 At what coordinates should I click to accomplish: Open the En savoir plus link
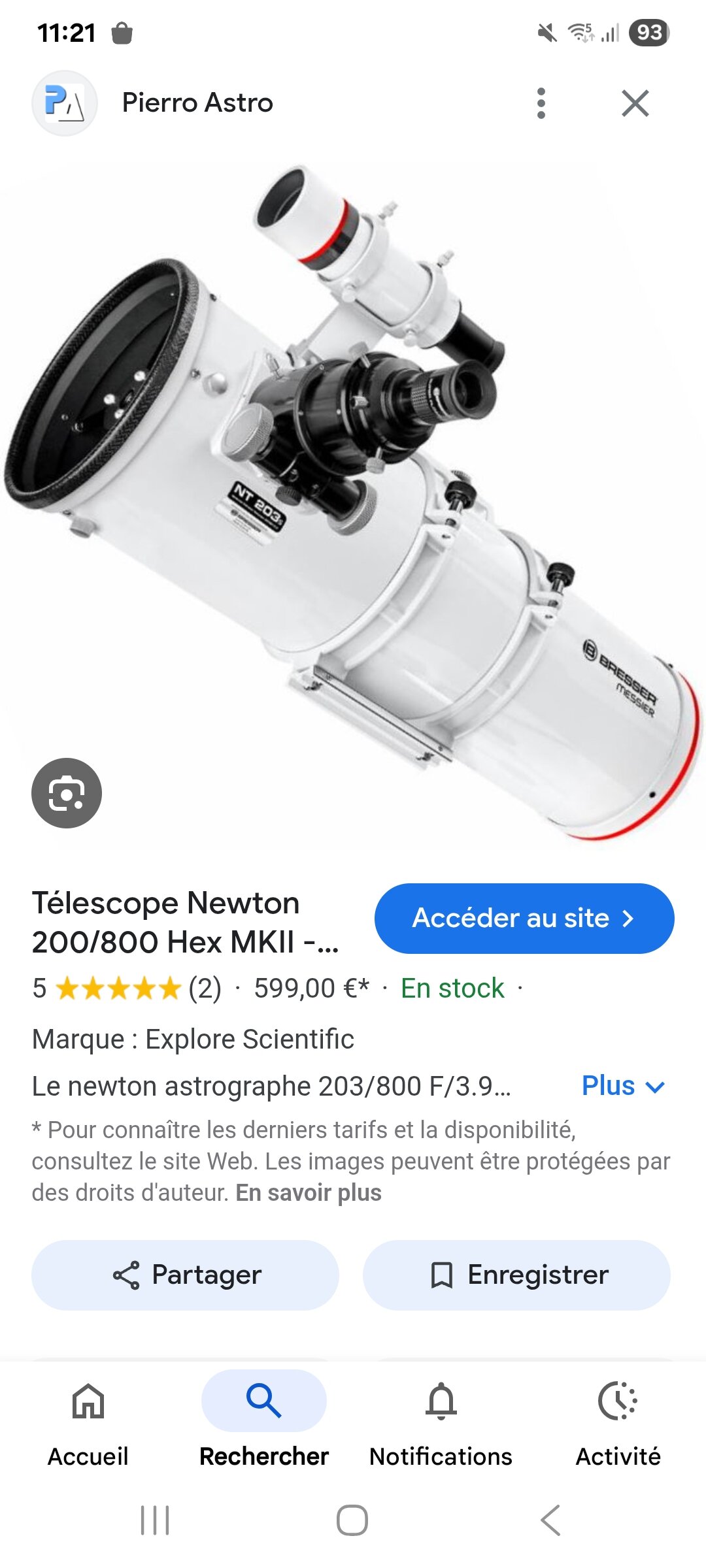click(309, 1192)
